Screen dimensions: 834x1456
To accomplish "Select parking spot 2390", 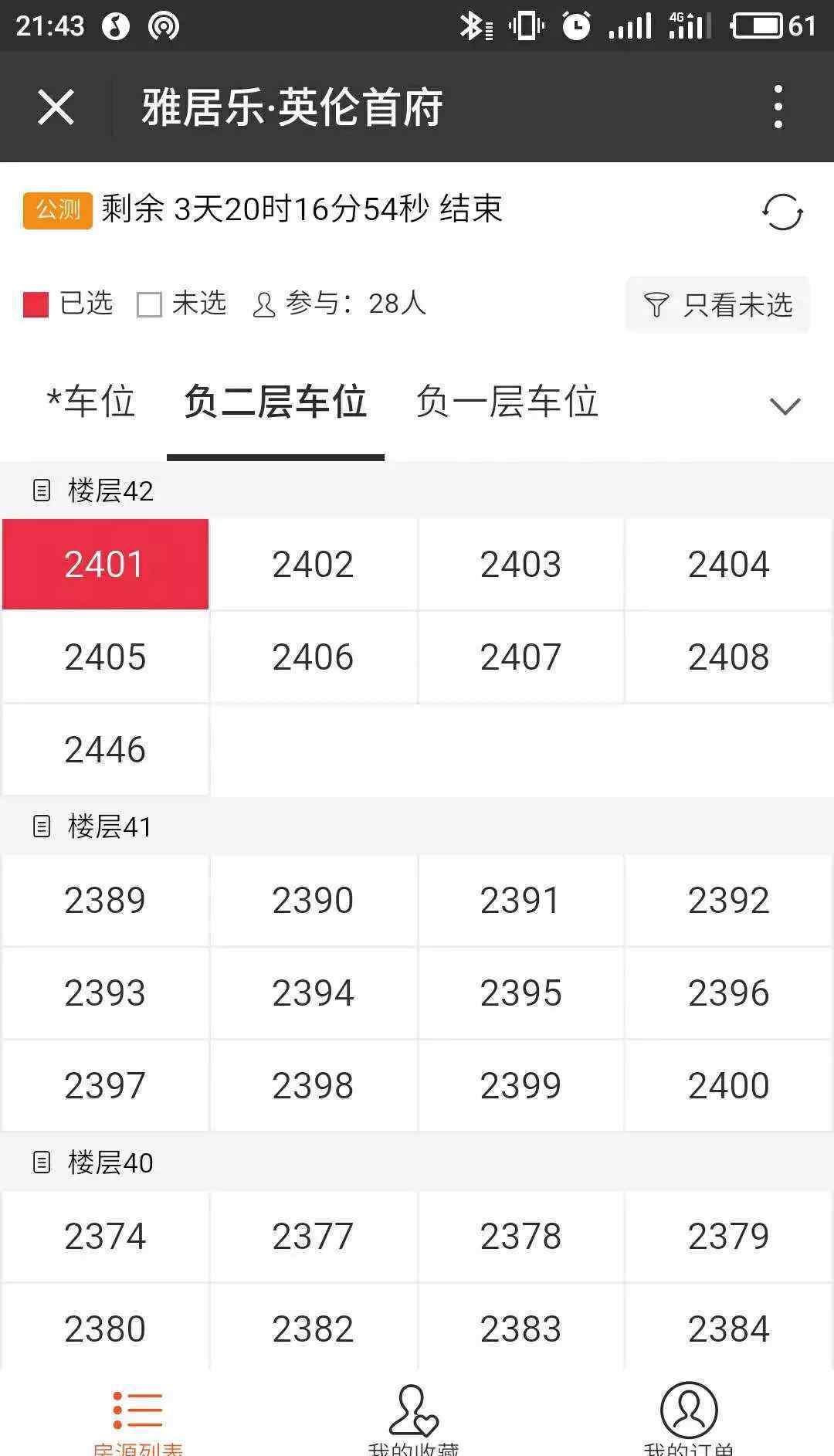I will pyautogui.click(x=313, y=900).
